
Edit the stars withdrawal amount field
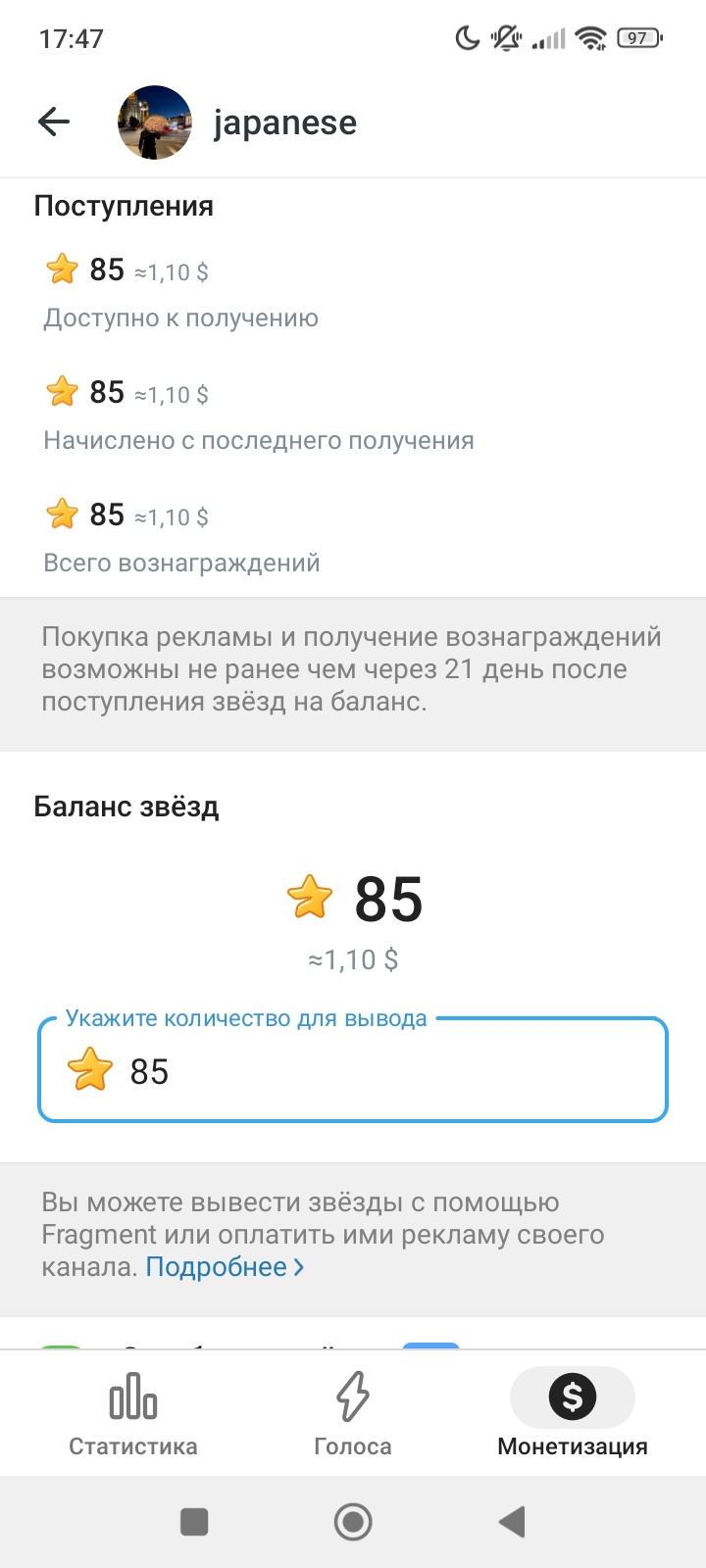pos(353,1070)
